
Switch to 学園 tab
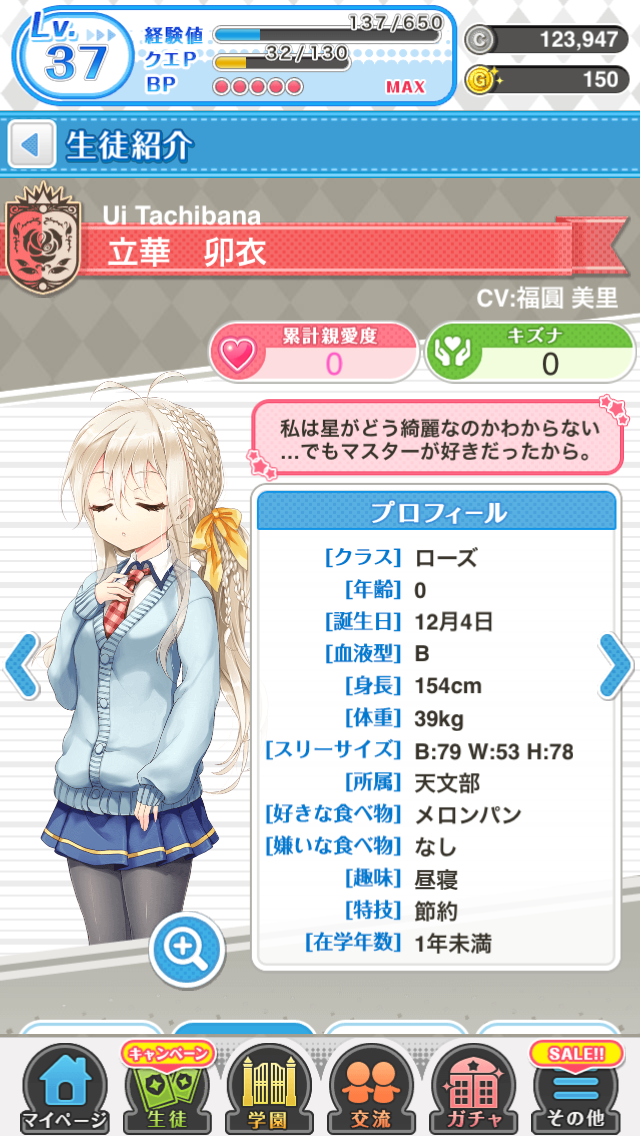pyautogui.click(x=265, y=1088)
